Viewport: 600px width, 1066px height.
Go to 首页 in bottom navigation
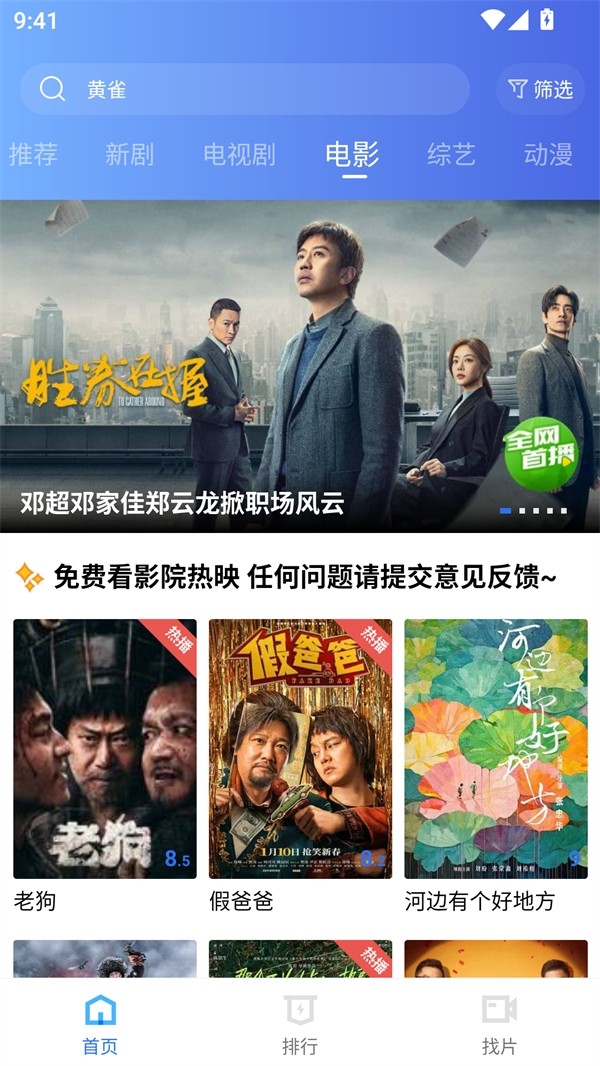tap(100, 1024)
